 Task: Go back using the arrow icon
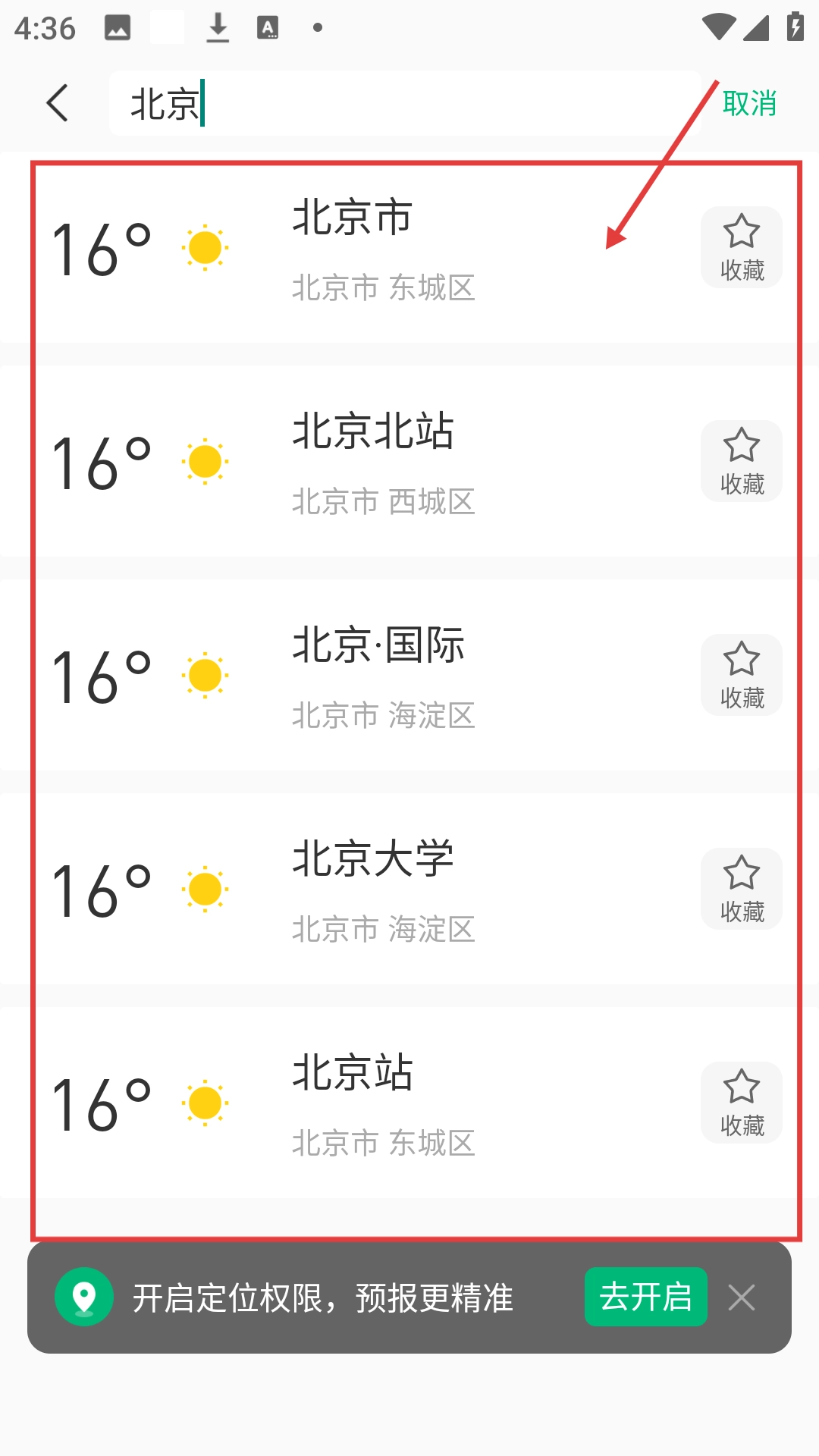[x=58, y=103]
